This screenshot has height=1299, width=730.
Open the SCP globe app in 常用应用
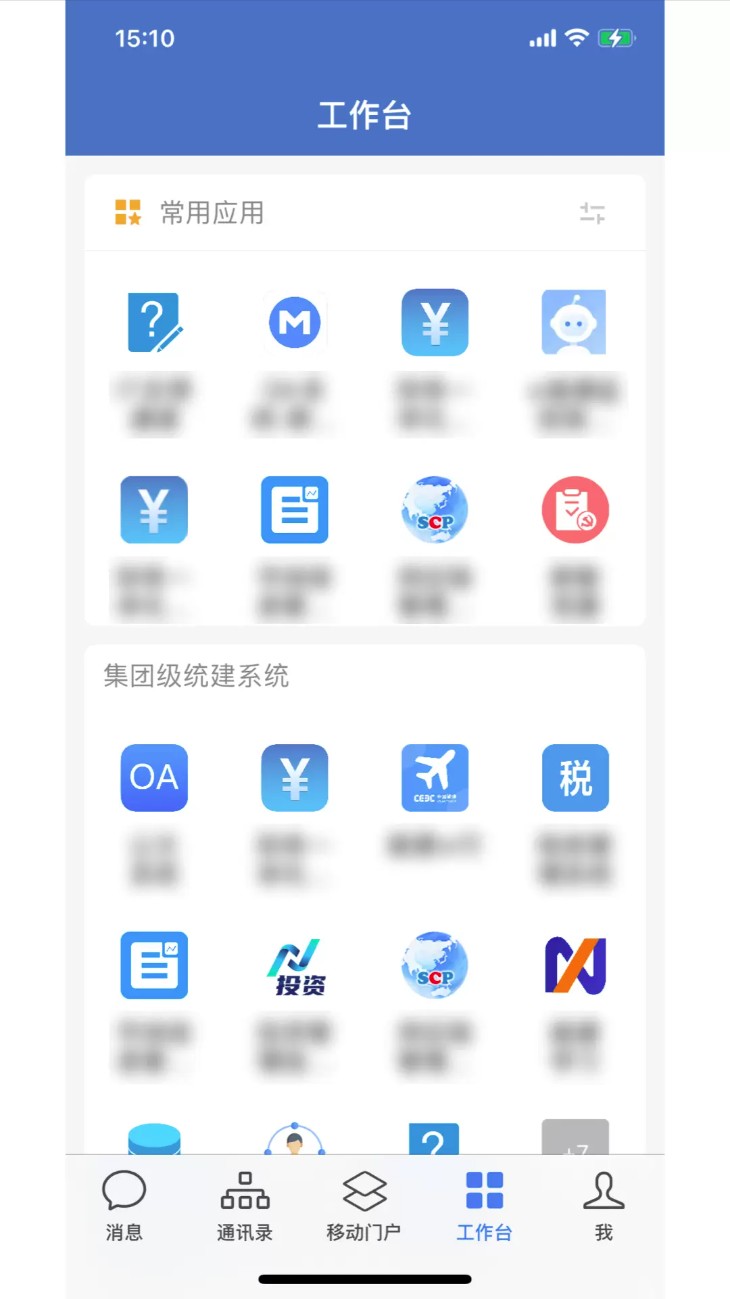tap(434, 510)
